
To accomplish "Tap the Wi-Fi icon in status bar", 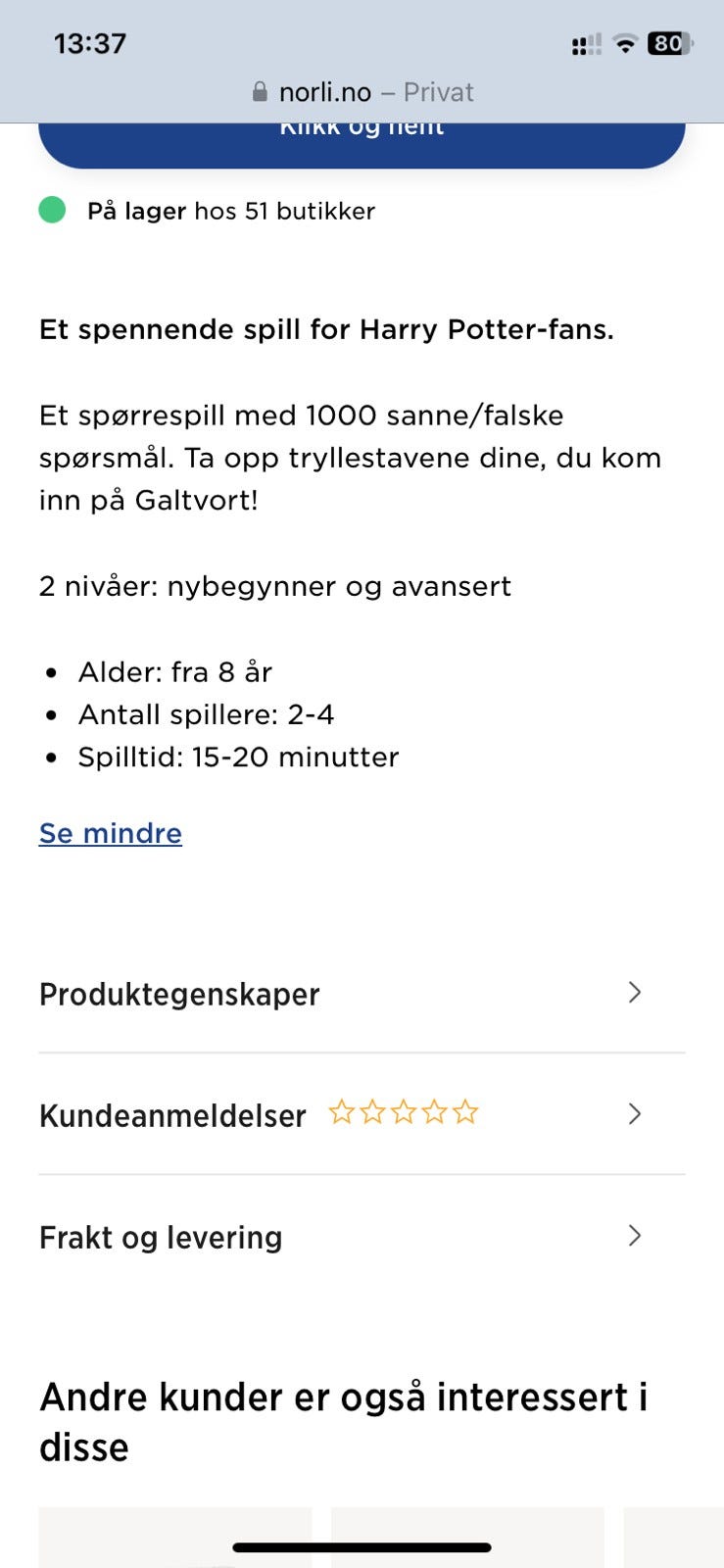I will pyautogui.click(x=625, y=44).
